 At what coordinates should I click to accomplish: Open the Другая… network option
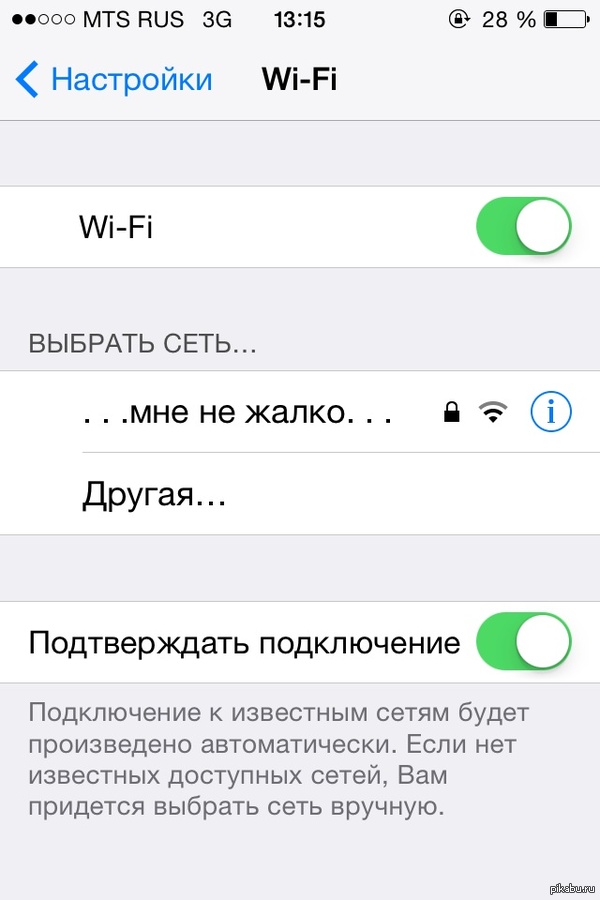[155, 495]
